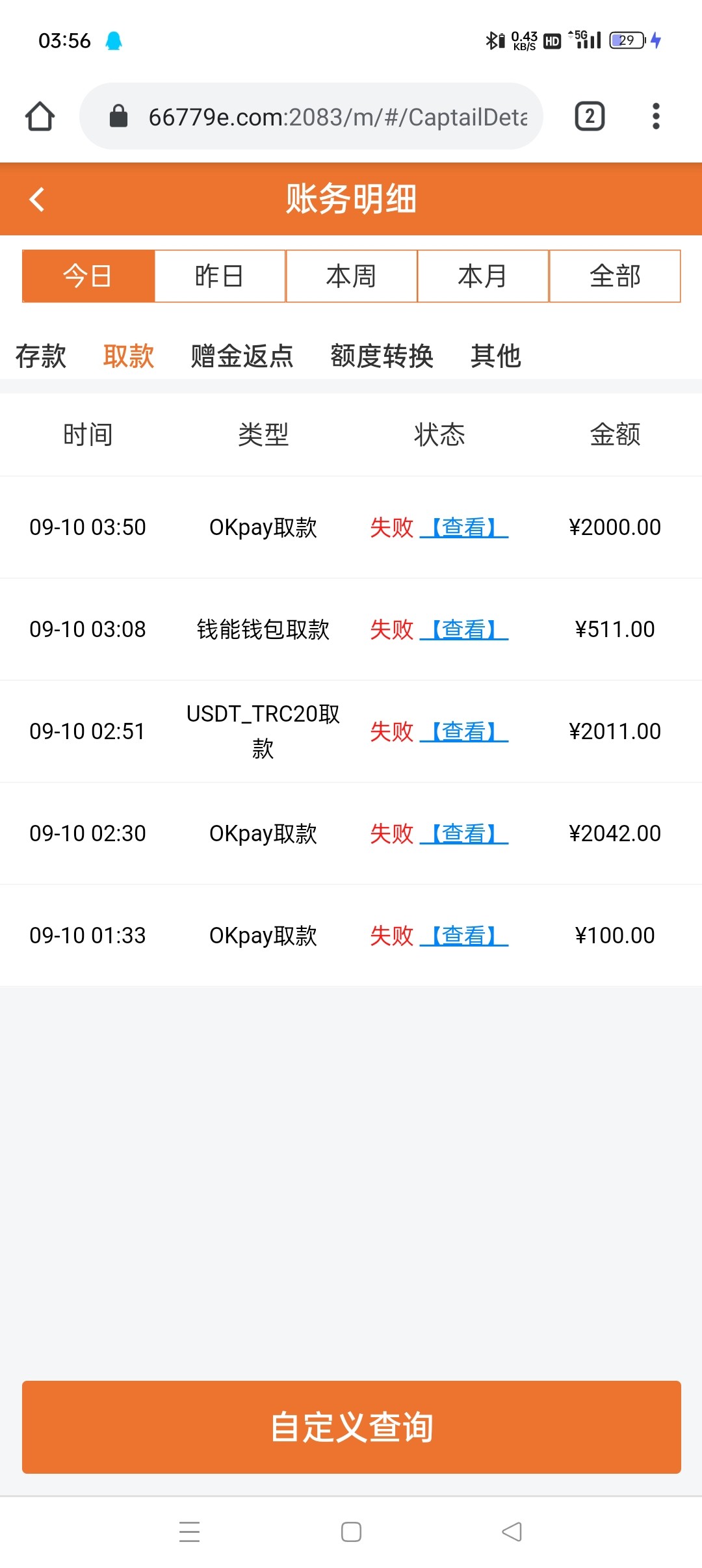
Task: Open the browser home button
Action: pyautogui.click(x=40, y=117)
